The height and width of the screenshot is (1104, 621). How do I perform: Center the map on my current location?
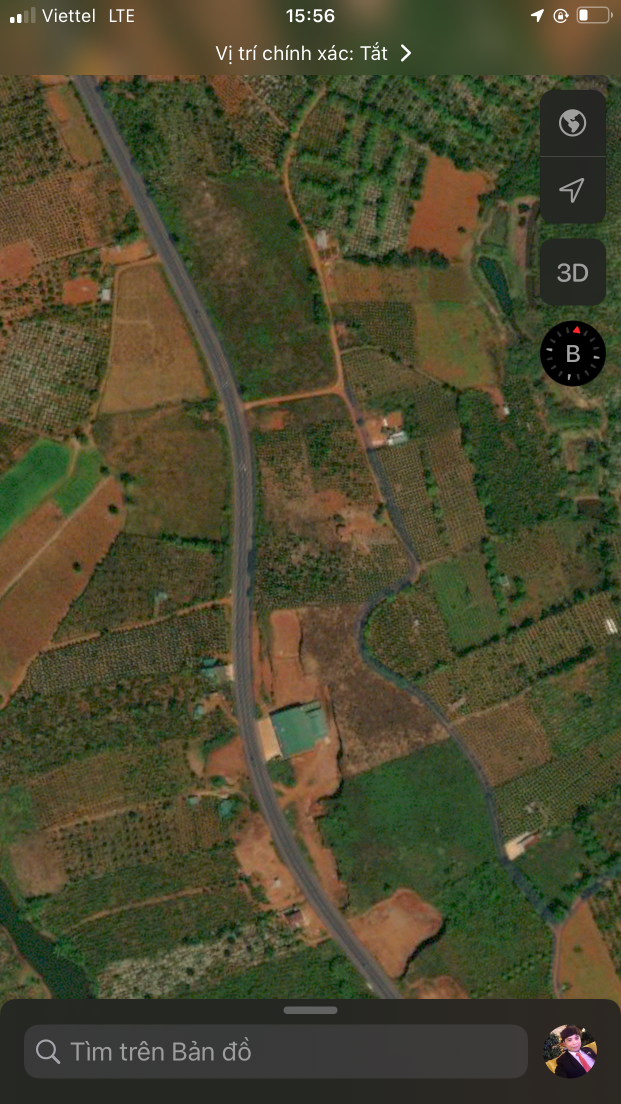pyautogui.click(x=572, y=190)
